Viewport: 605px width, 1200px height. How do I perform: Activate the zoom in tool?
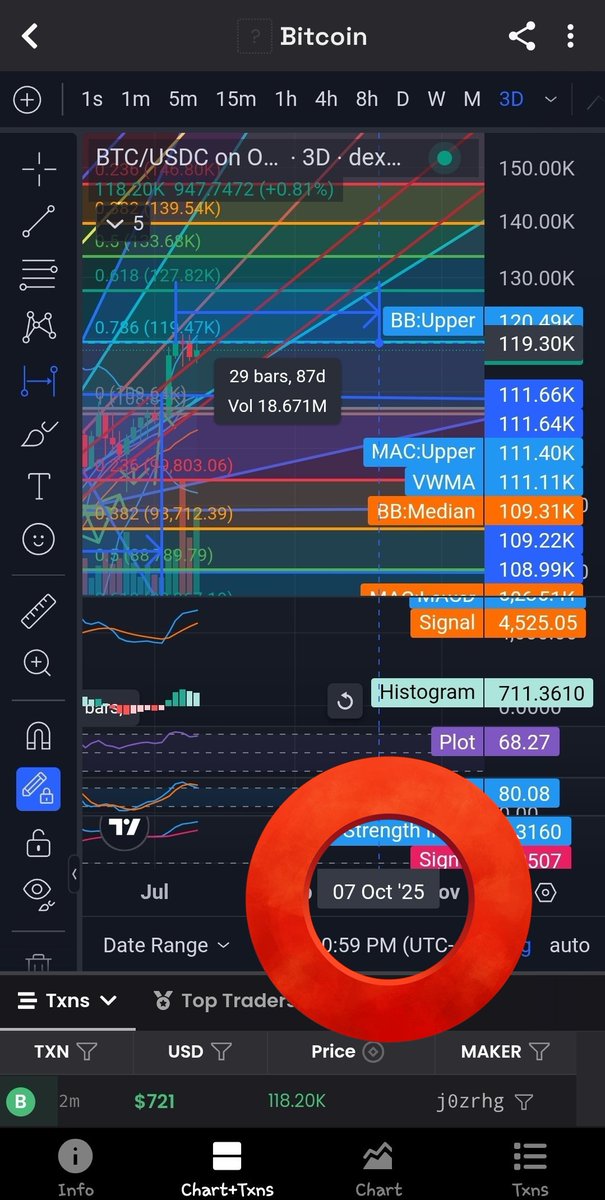tap(39, 662)
